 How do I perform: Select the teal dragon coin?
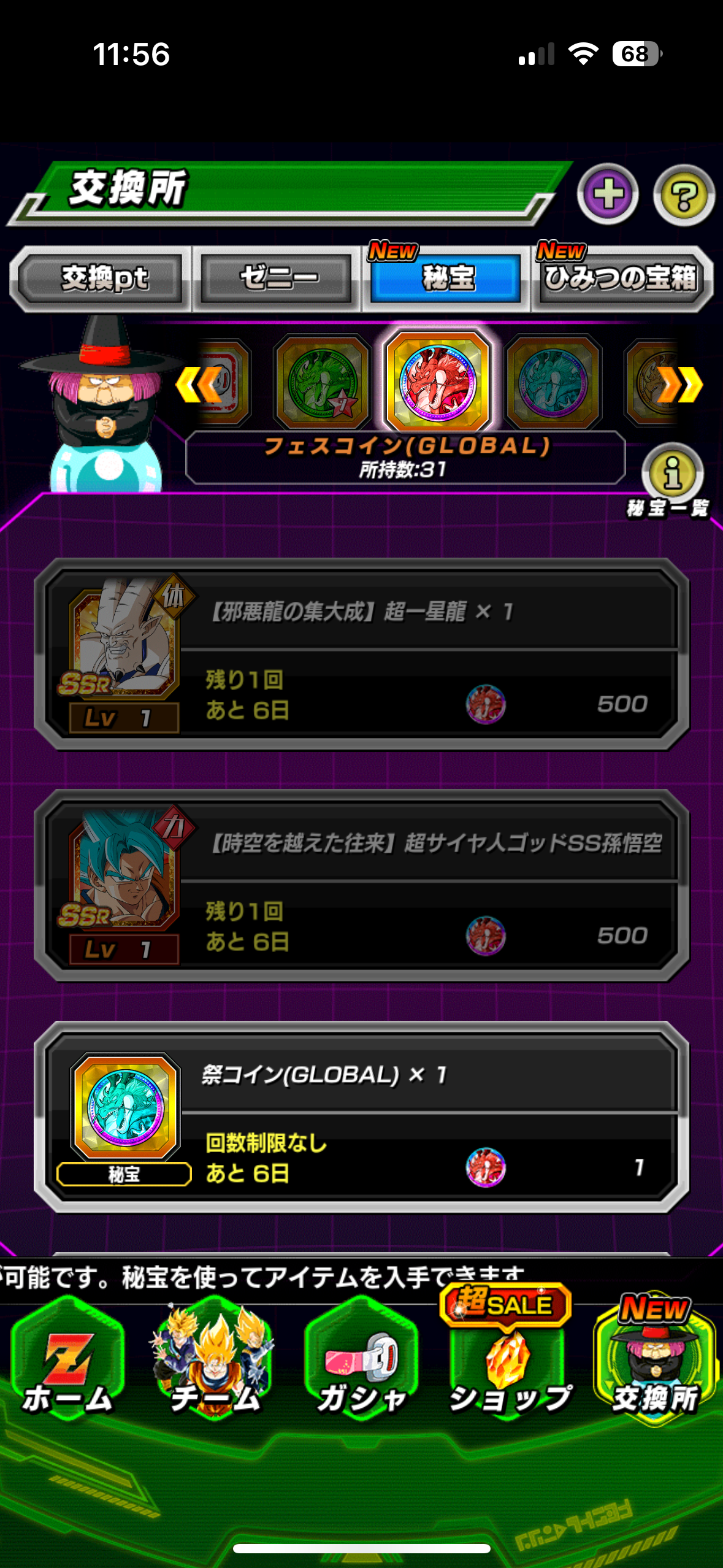pos(553,382)
